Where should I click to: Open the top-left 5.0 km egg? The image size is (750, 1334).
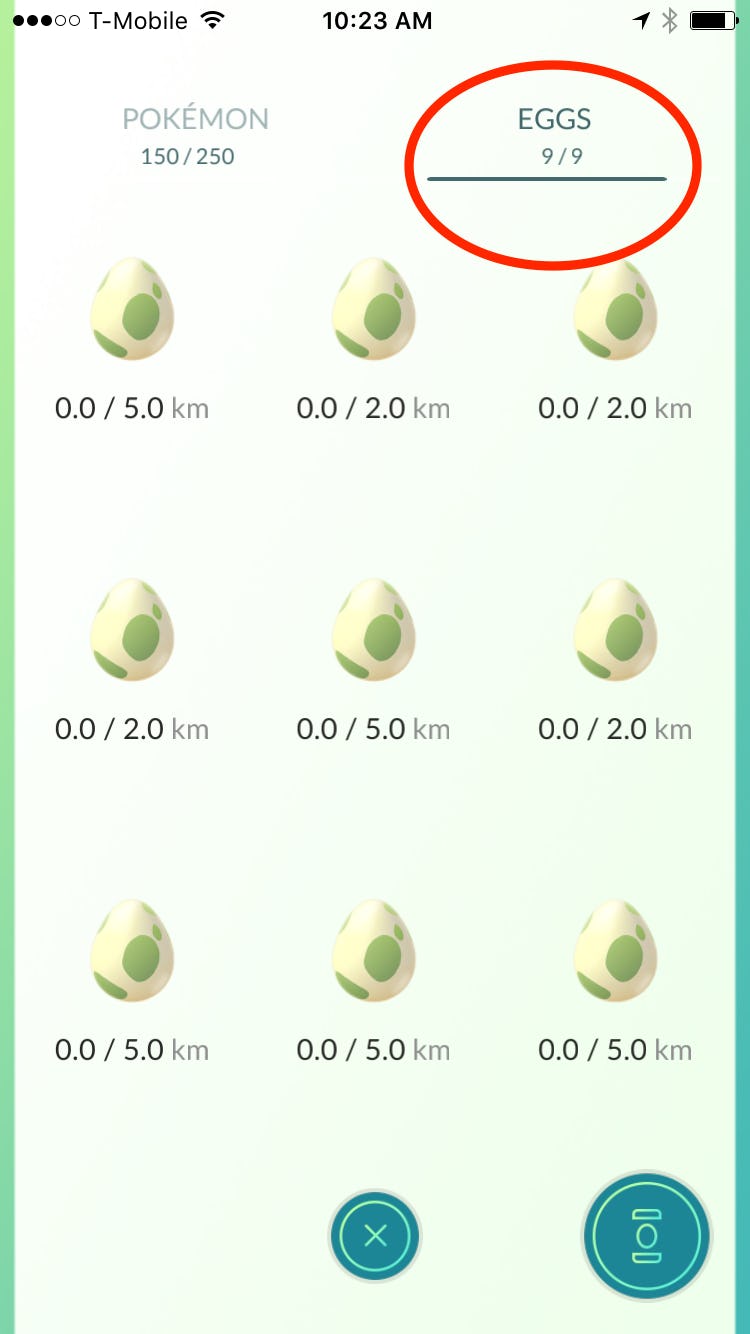pos(131,310)
